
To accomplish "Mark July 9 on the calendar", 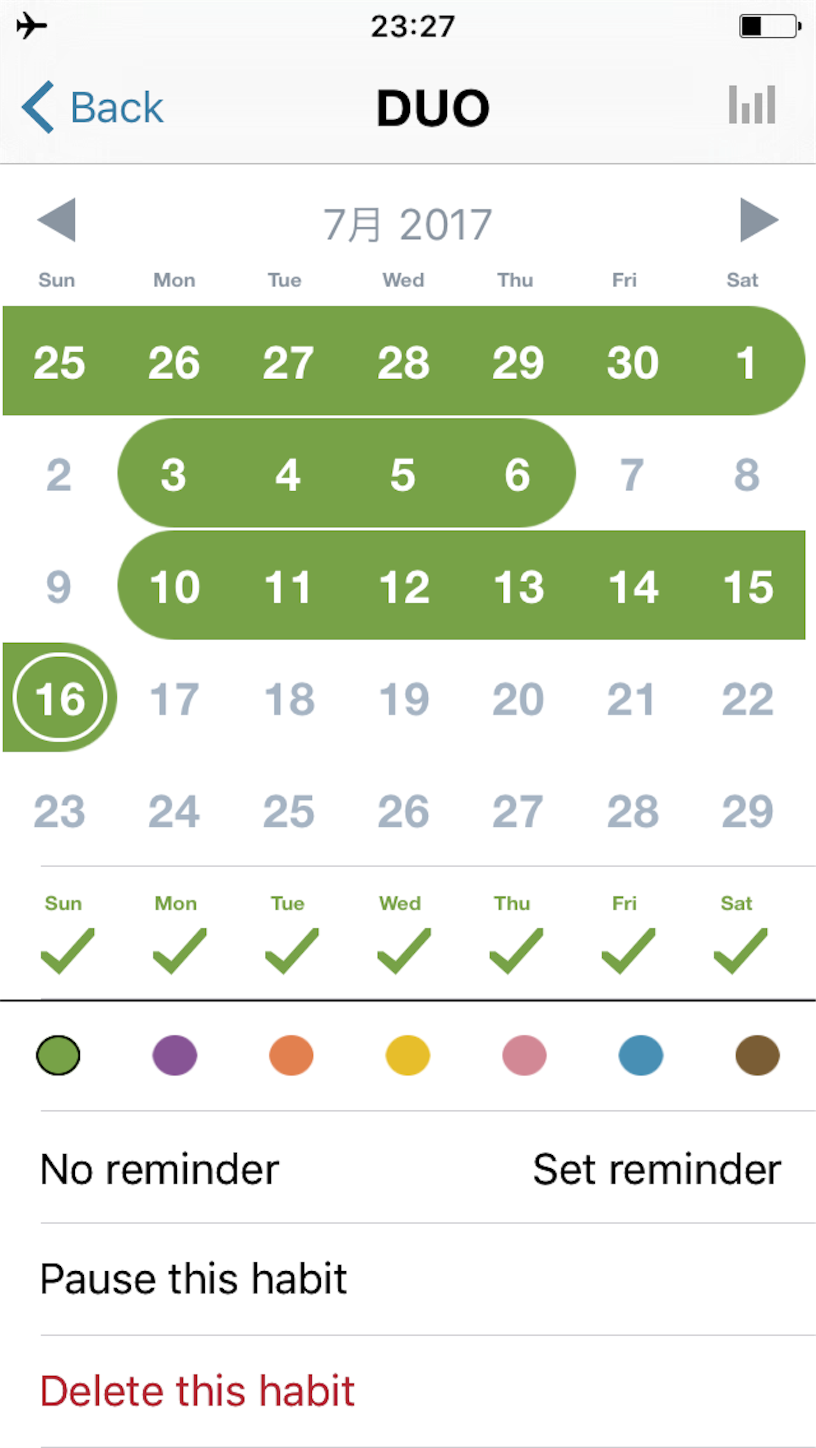I will point(59,587).
